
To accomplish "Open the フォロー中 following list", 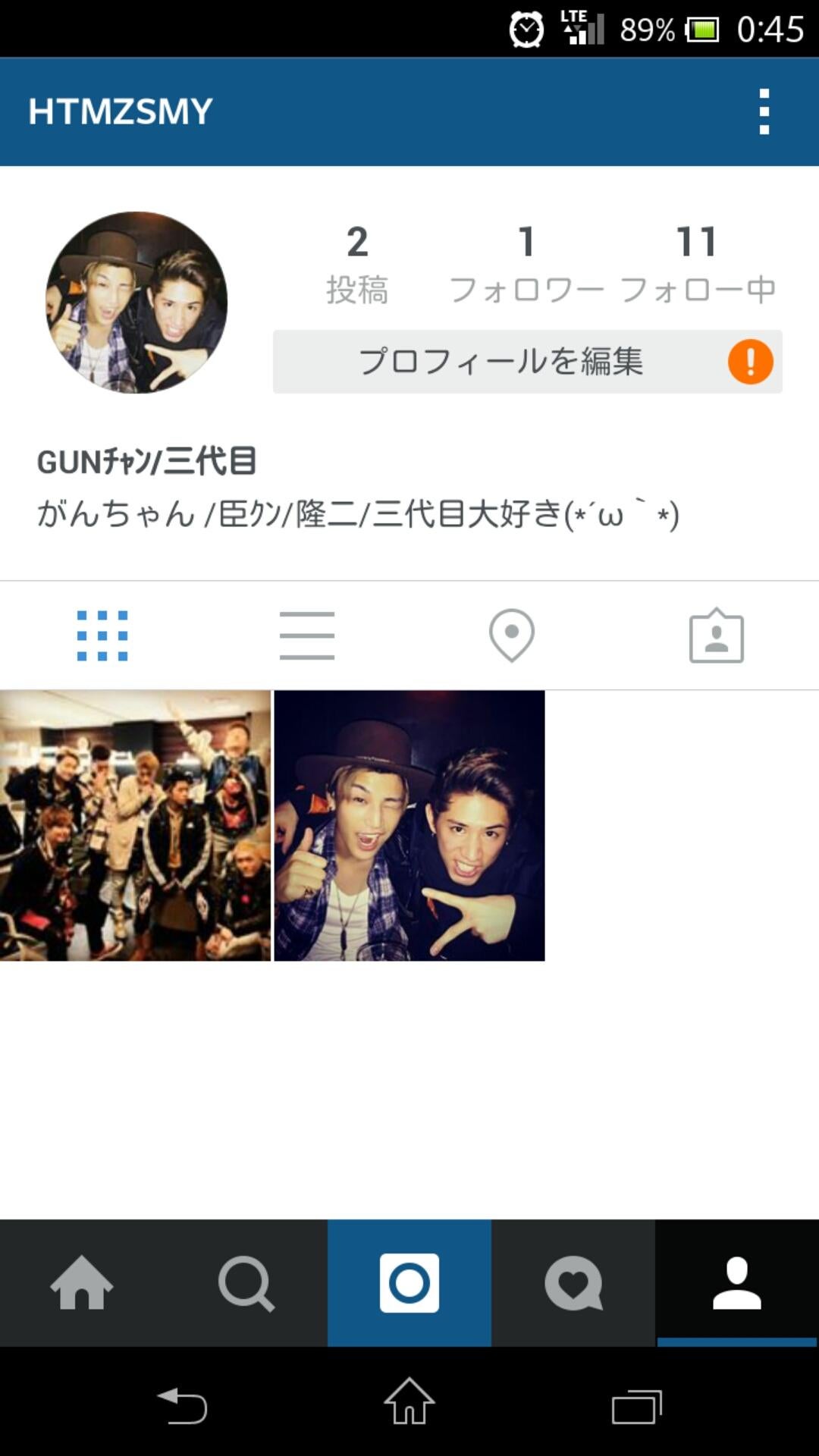I will pos(697,263).
